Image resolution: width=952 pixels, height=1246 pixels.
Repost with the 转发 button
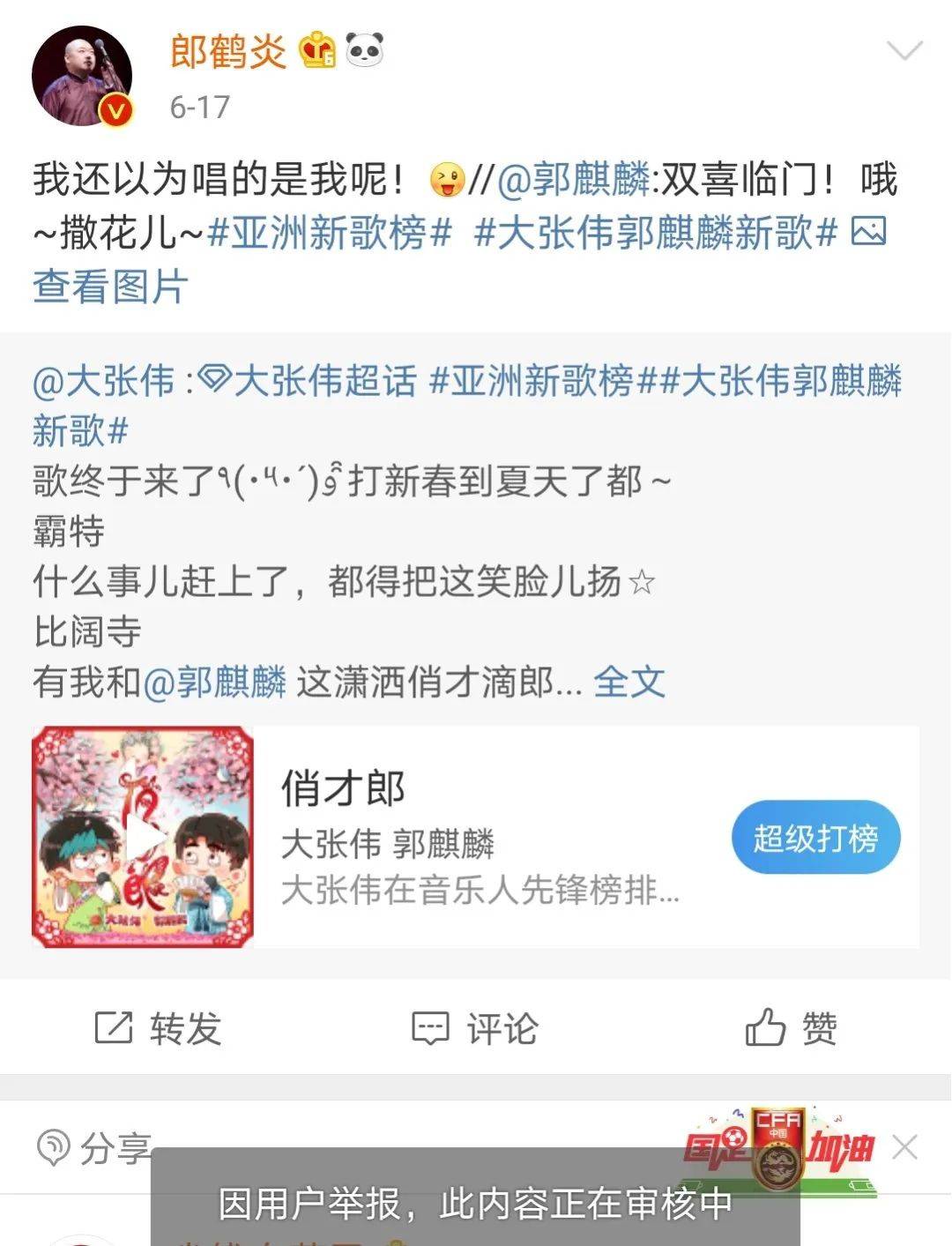(159, 1028)
